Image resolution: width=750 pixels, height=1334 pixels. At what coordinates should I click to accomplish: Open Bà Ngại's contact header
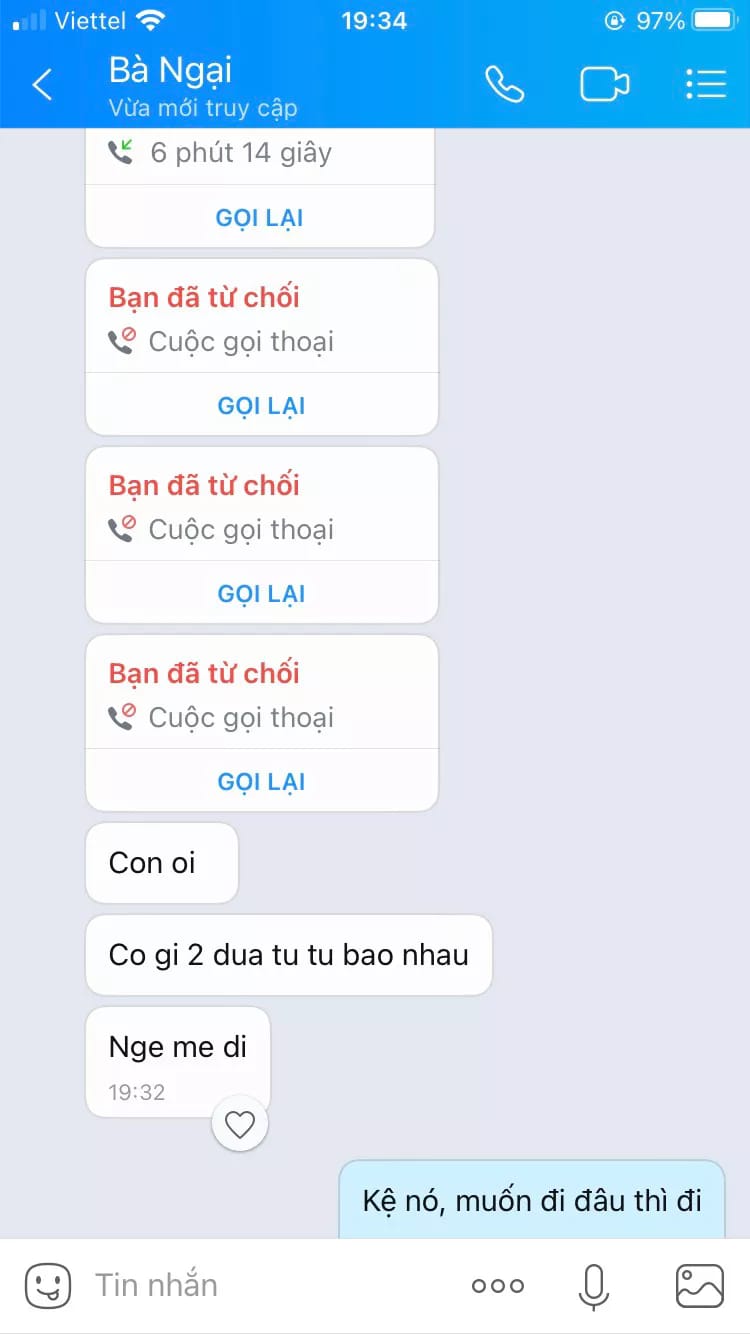pos(200,85)
